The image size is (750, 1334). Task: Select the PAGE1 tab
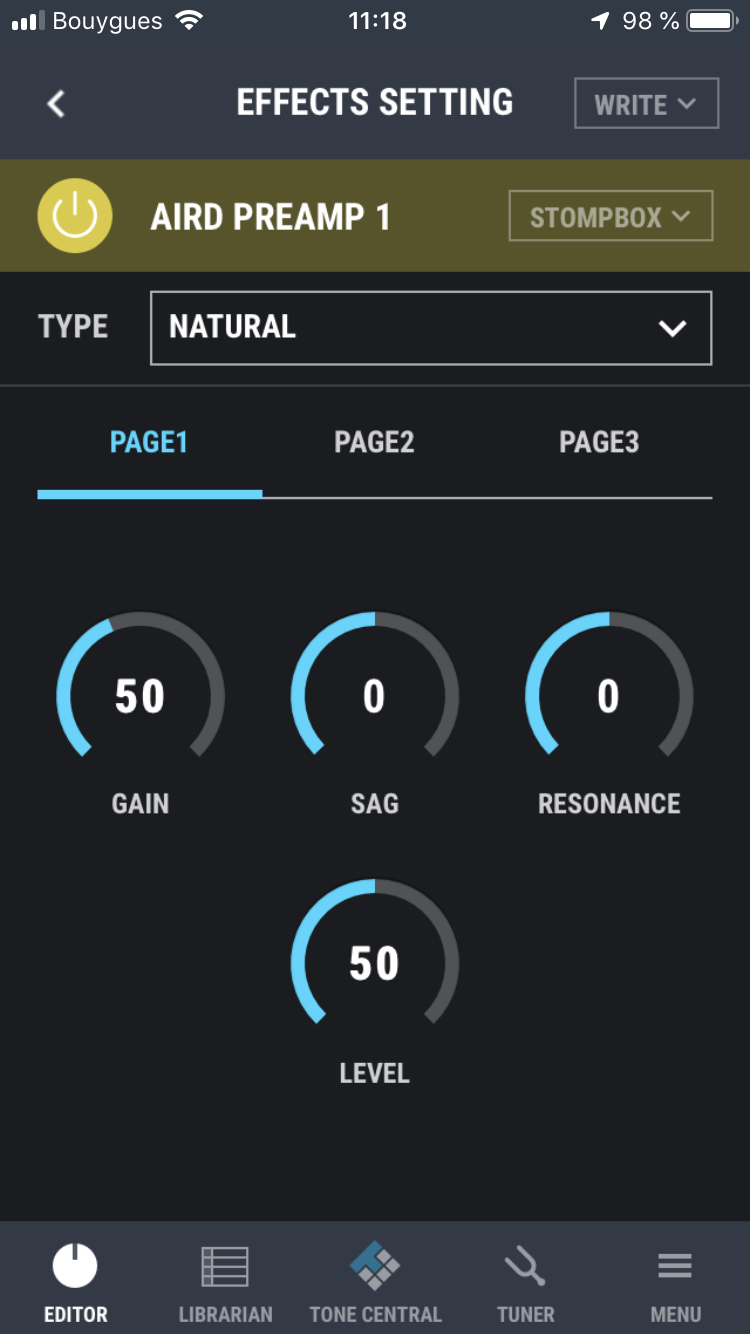coord(149,443)
